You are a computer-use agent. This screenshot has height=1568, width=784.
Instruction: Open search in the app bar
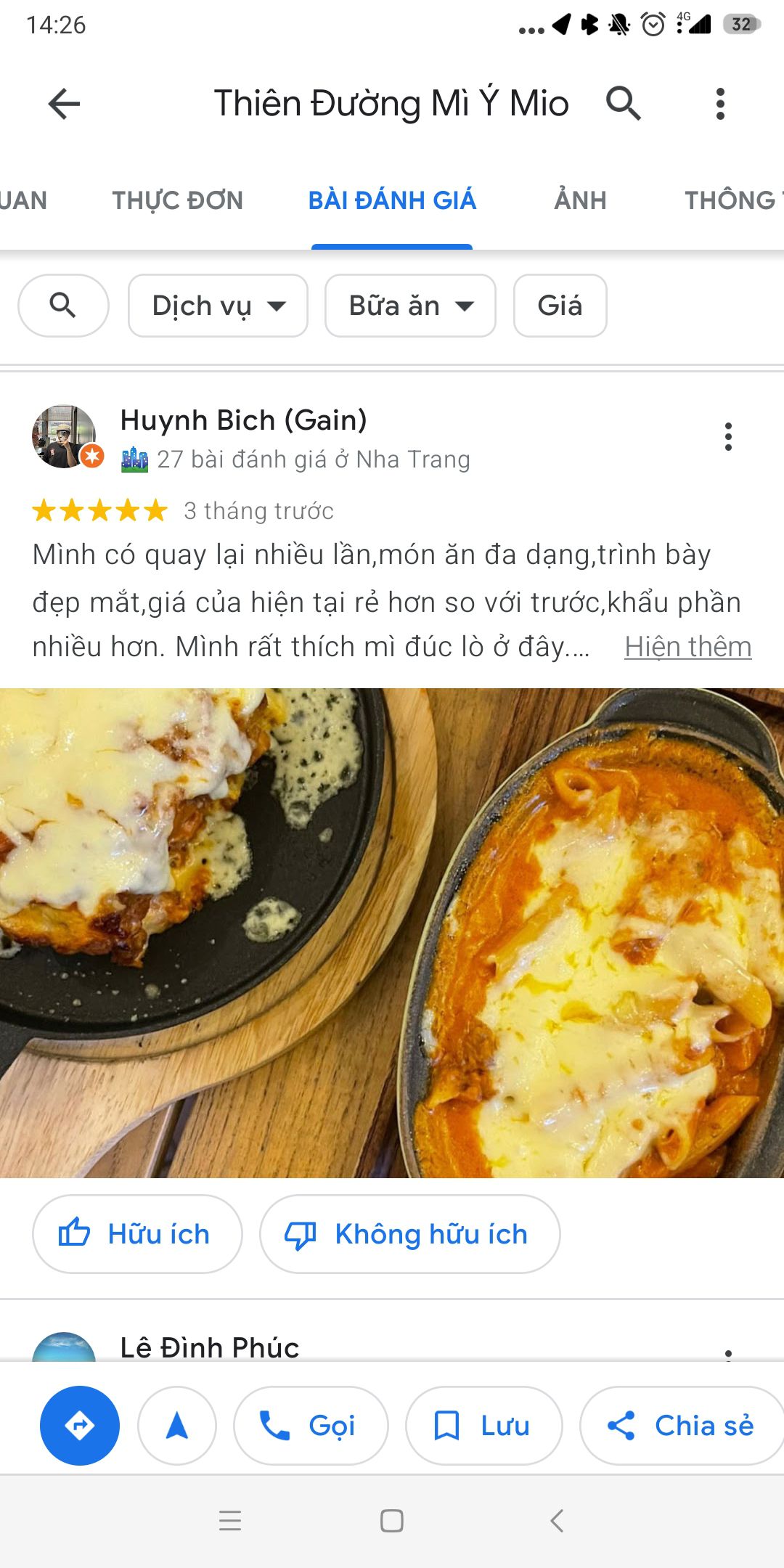pyautogui.click(x=624, y=103)
